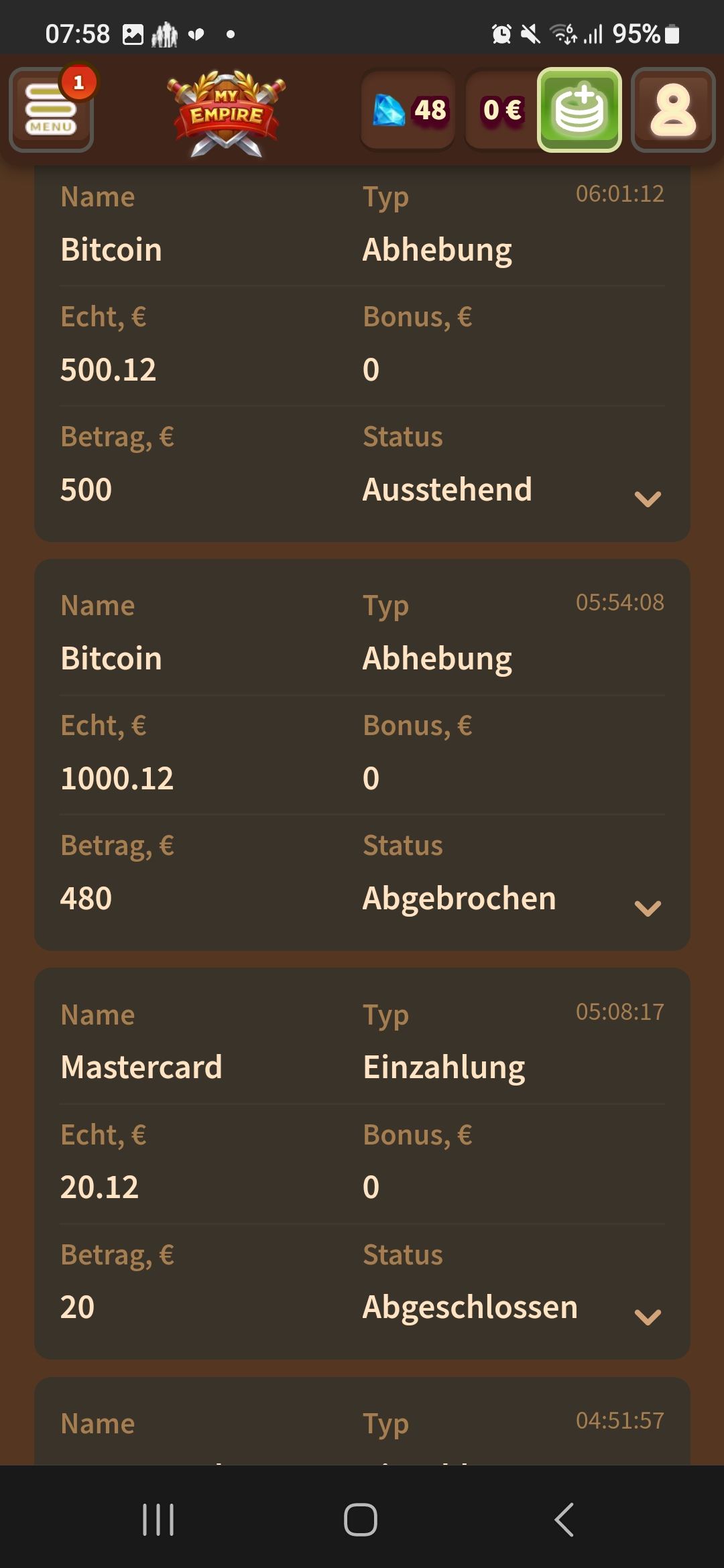Viewport: 724px width, 1568px height.
Task: Go back with the system back button
Action: (564, 1518)
